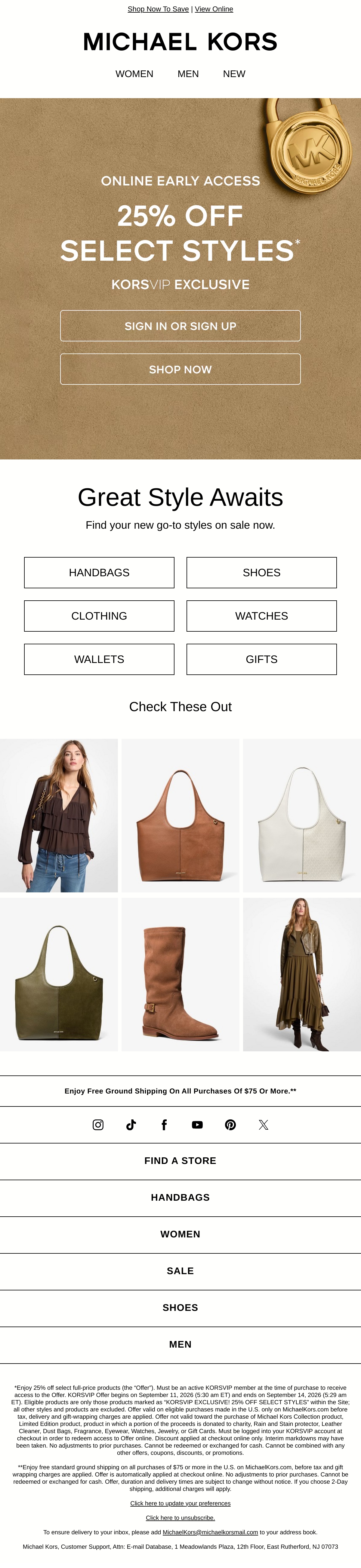Tap the SHOP NOW banner button
This screenshot has width=361, height=1568.
click(180, 369)
